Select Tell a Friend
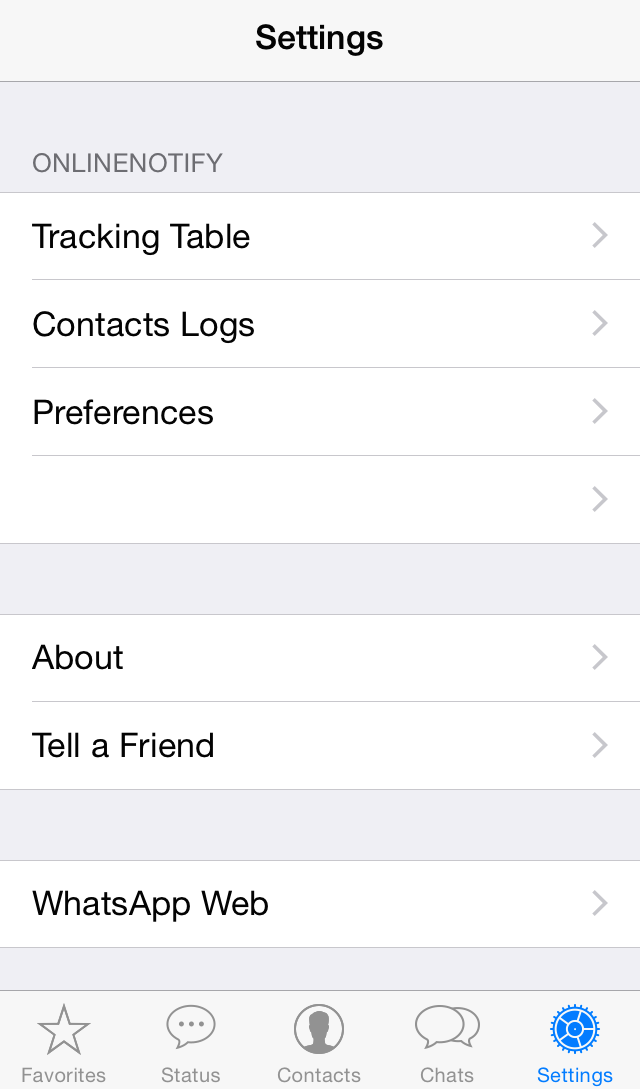This screenshot has height=1089, width=640. point(320,745)
